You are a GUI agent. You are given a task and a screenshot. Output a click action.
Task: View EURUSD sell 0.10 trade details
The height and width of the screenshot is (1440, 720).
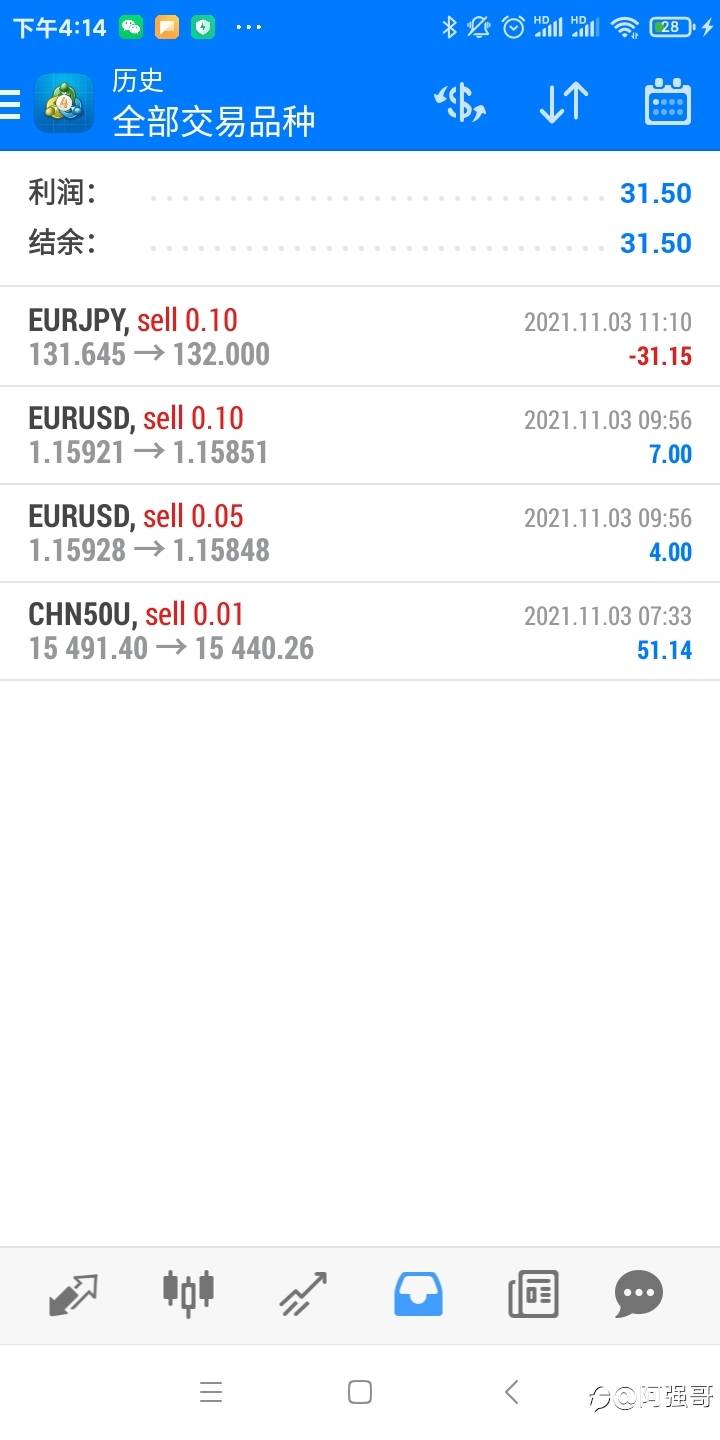pyautogui.click(x=360, y=435)
